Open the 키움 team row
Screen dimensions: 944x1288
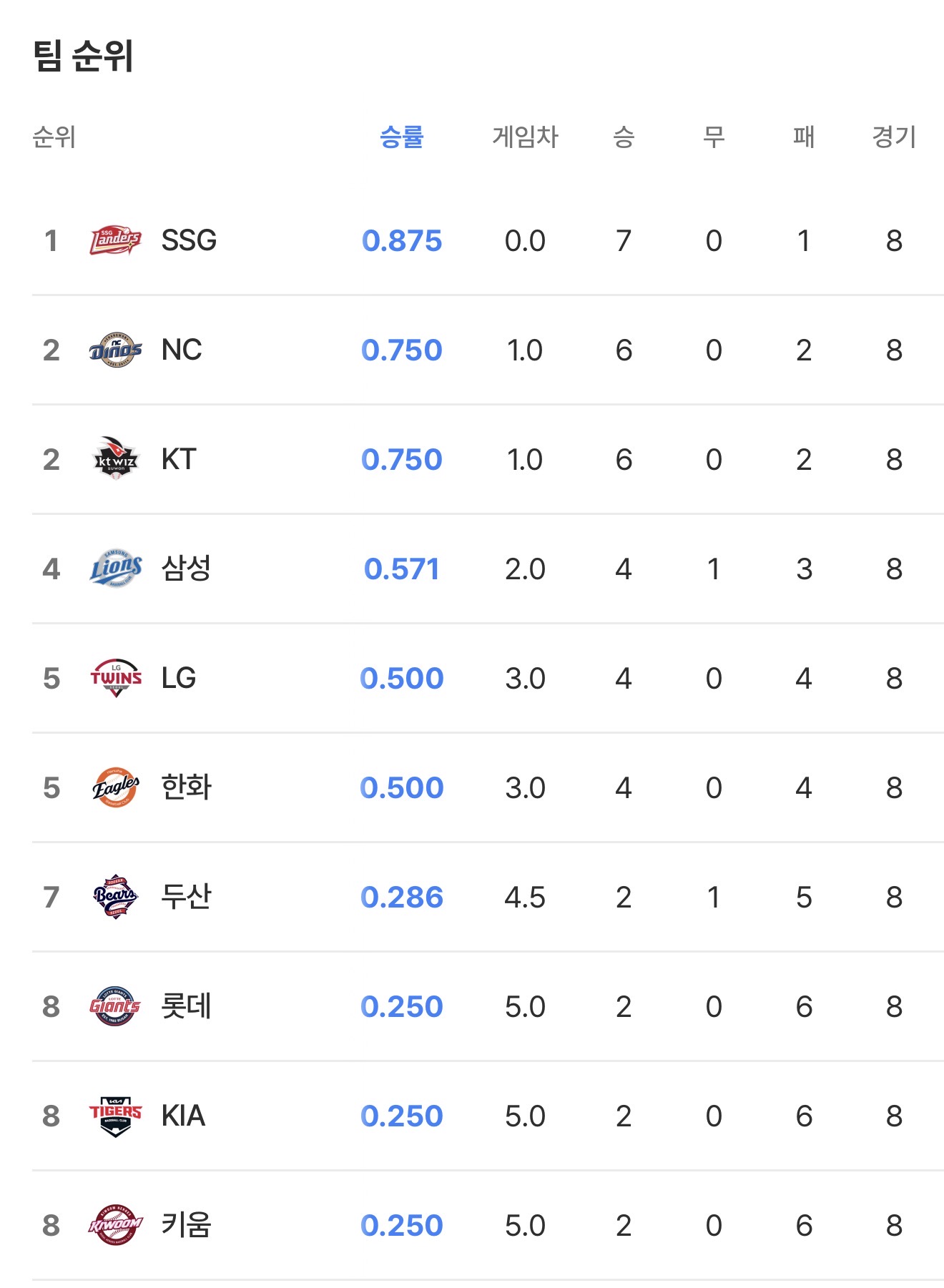pos(186,1226)
